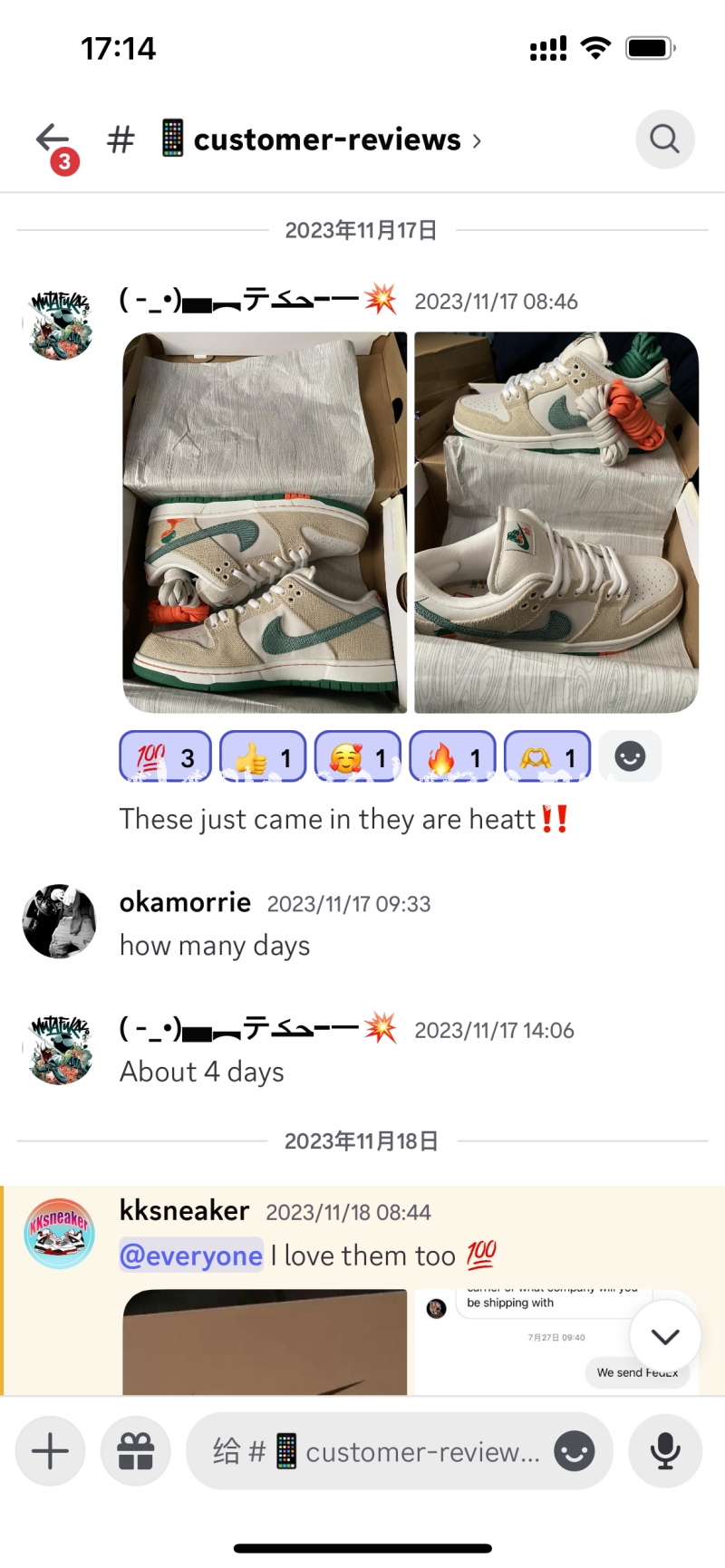View okamorrie's profile avatar
The image size is (725, 1568).
(x=60, y=921)
